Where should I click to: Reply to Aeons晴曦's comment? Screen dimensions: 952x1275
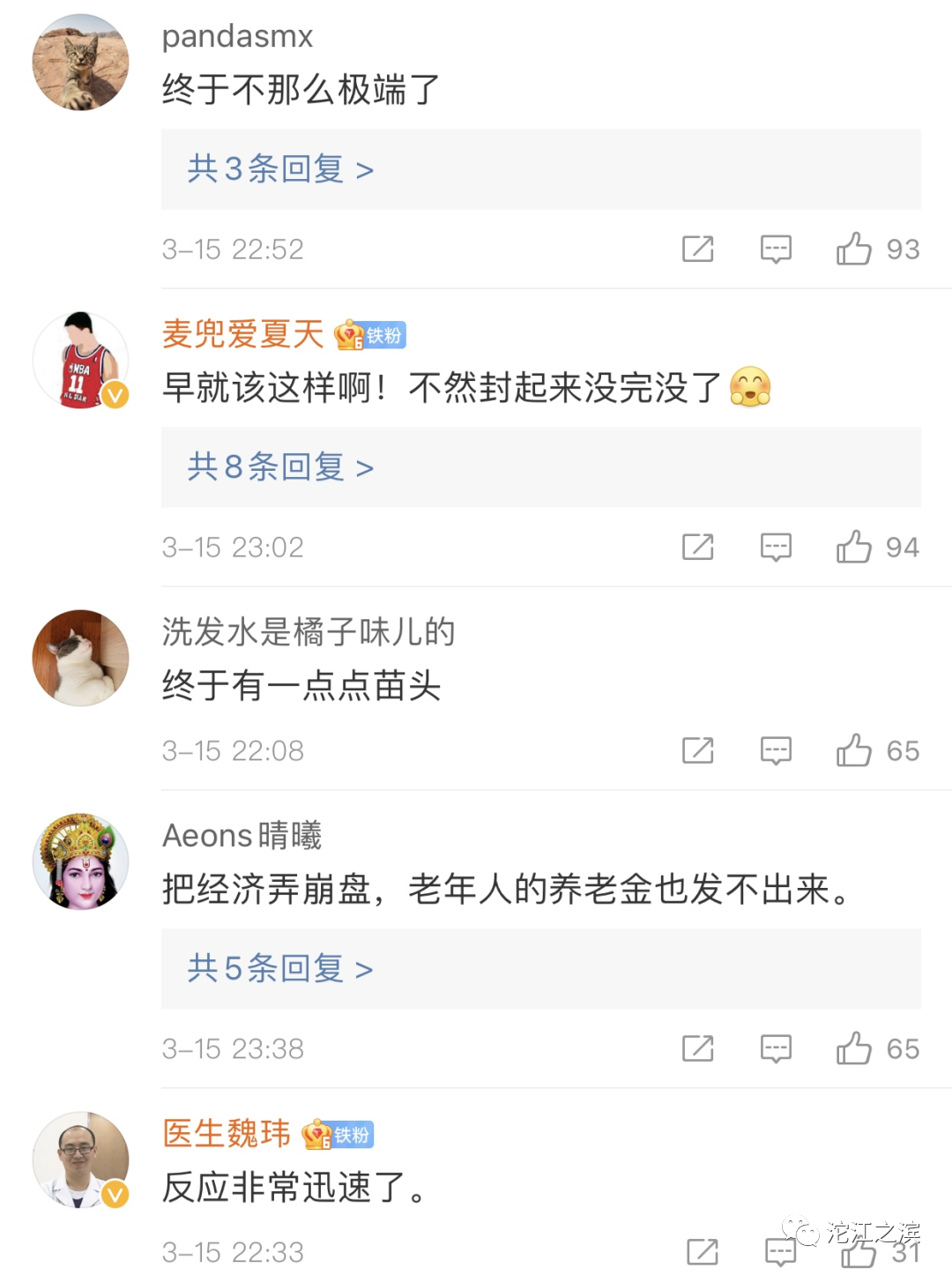tap(776, 1049)
